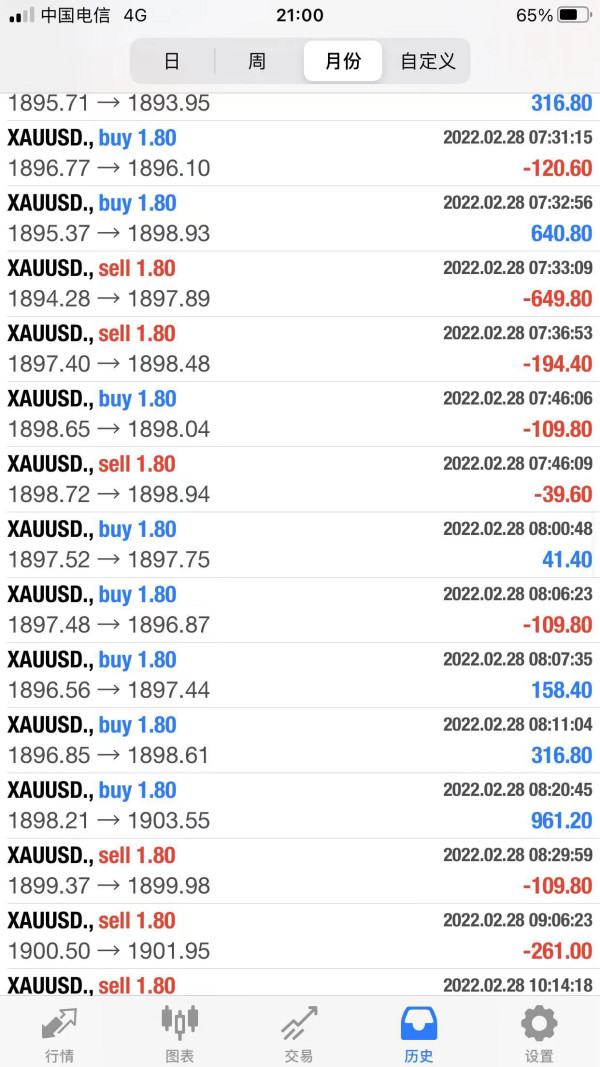Screen dimensions: 600x1067
Task: Show details of trade at 08:07:35
Action: coord(300,676)
